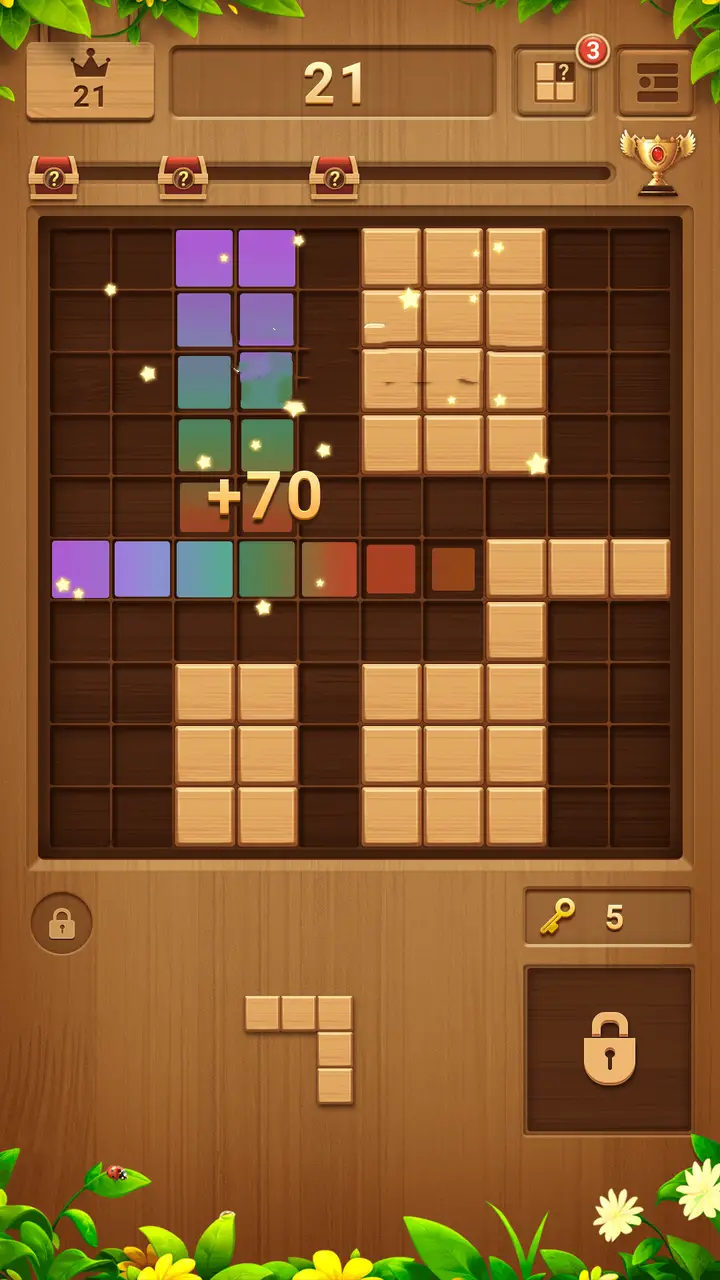Viewport: 720px width, 1280px height.
Task: Open the third mystery treasure chest
Action: coord(334,178)
